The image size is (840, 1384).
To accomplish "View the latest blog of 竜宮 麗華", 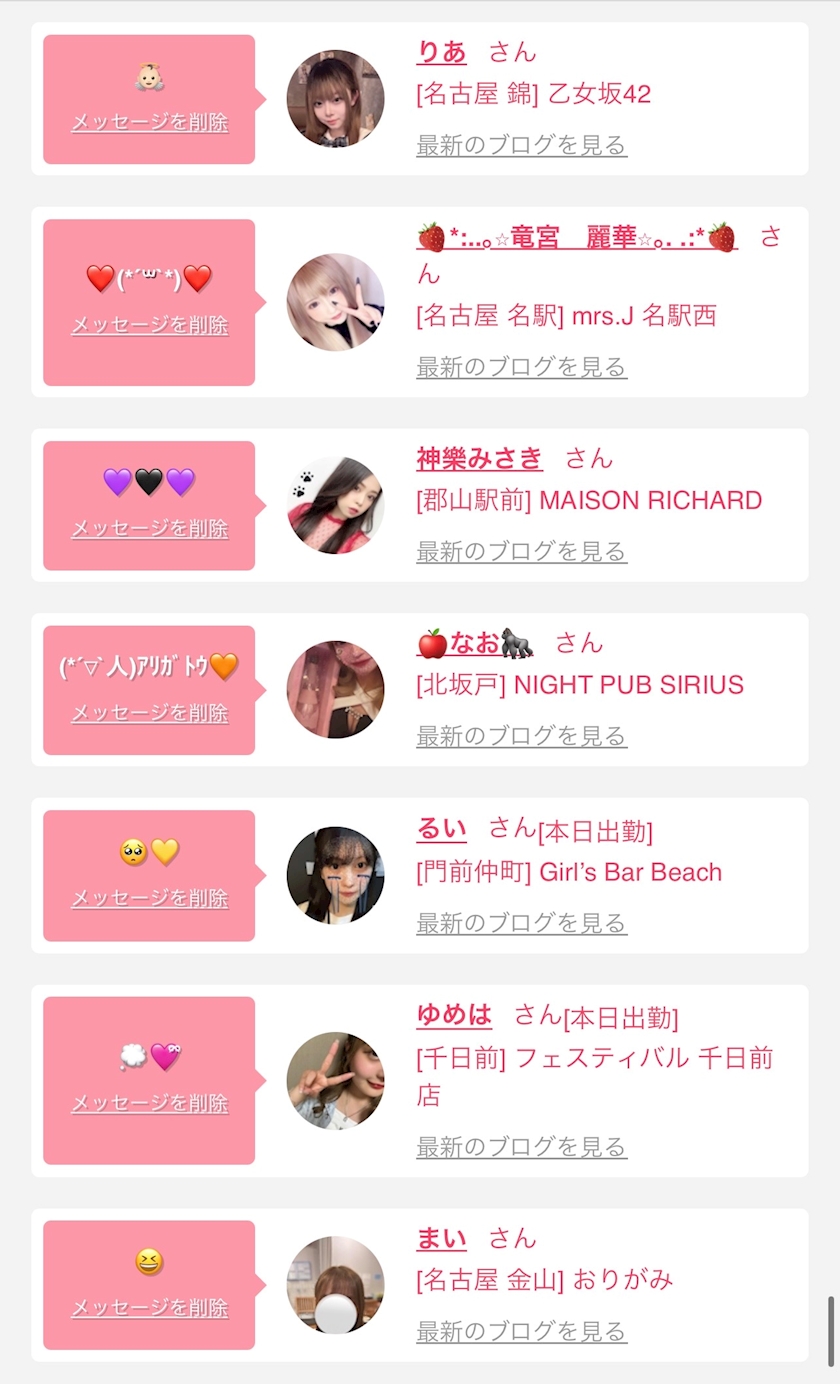I will point(521,367).
